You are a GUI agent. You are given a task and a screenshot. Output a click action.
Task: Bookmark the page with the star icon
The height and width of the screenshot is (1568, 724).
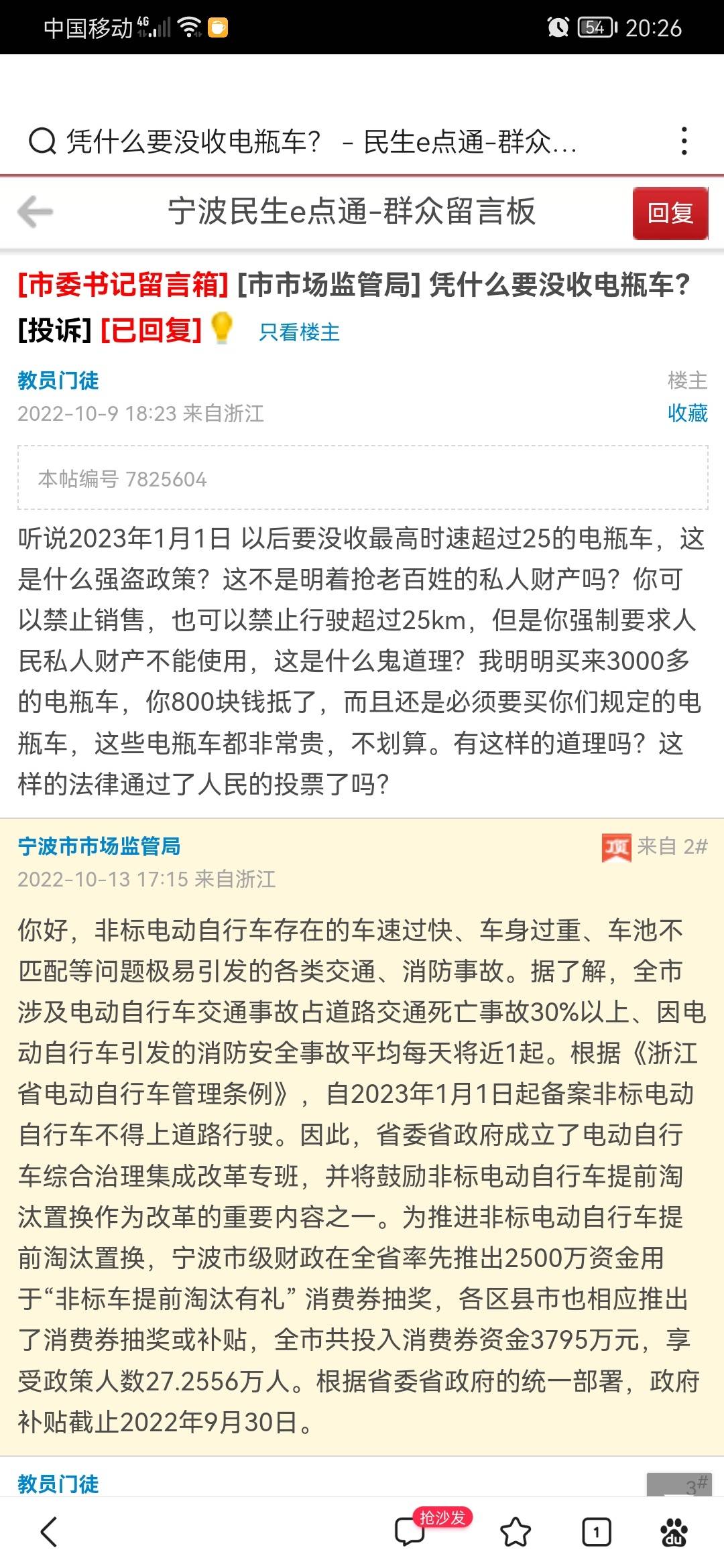516,1532
